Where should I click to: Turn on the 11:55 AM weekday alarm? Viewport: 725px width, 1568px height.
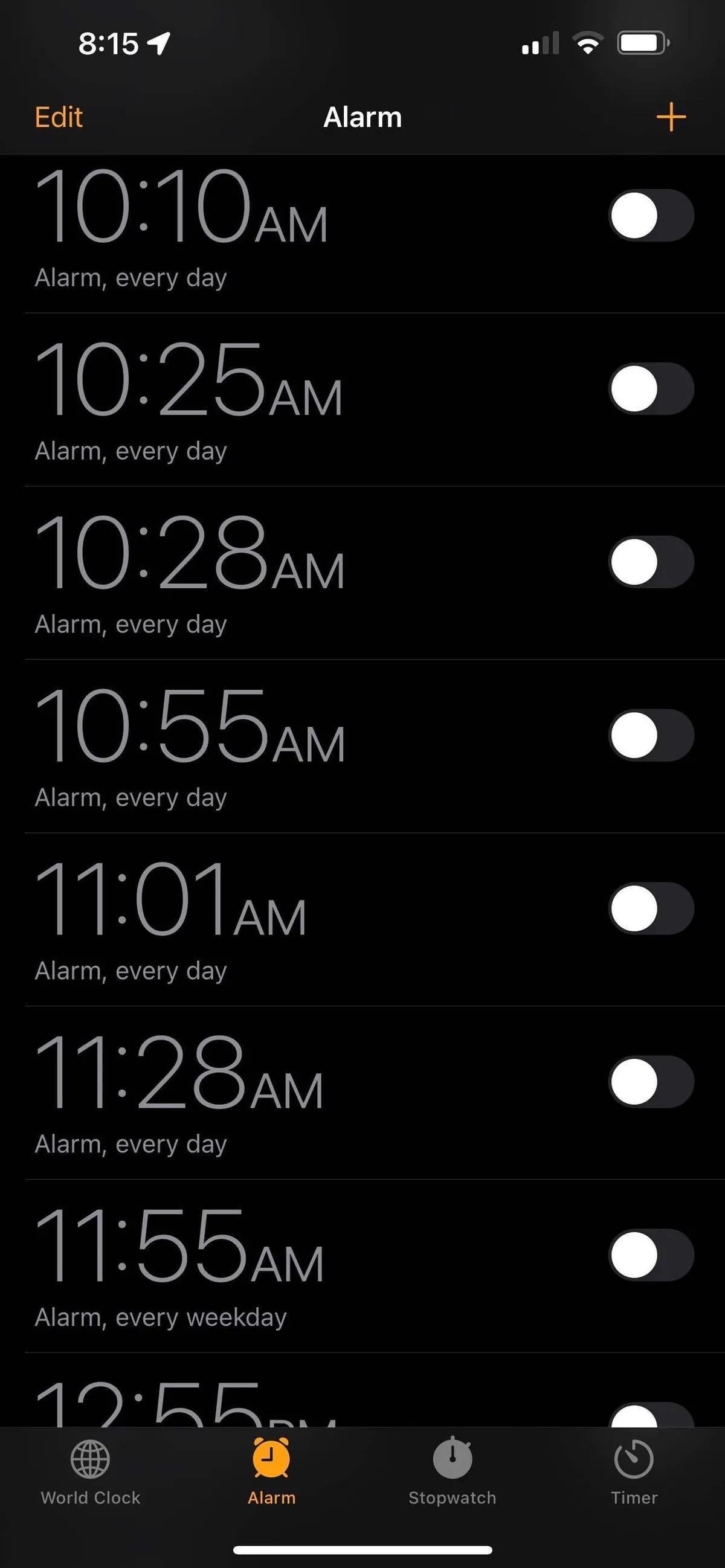(x=651, y=1255)
